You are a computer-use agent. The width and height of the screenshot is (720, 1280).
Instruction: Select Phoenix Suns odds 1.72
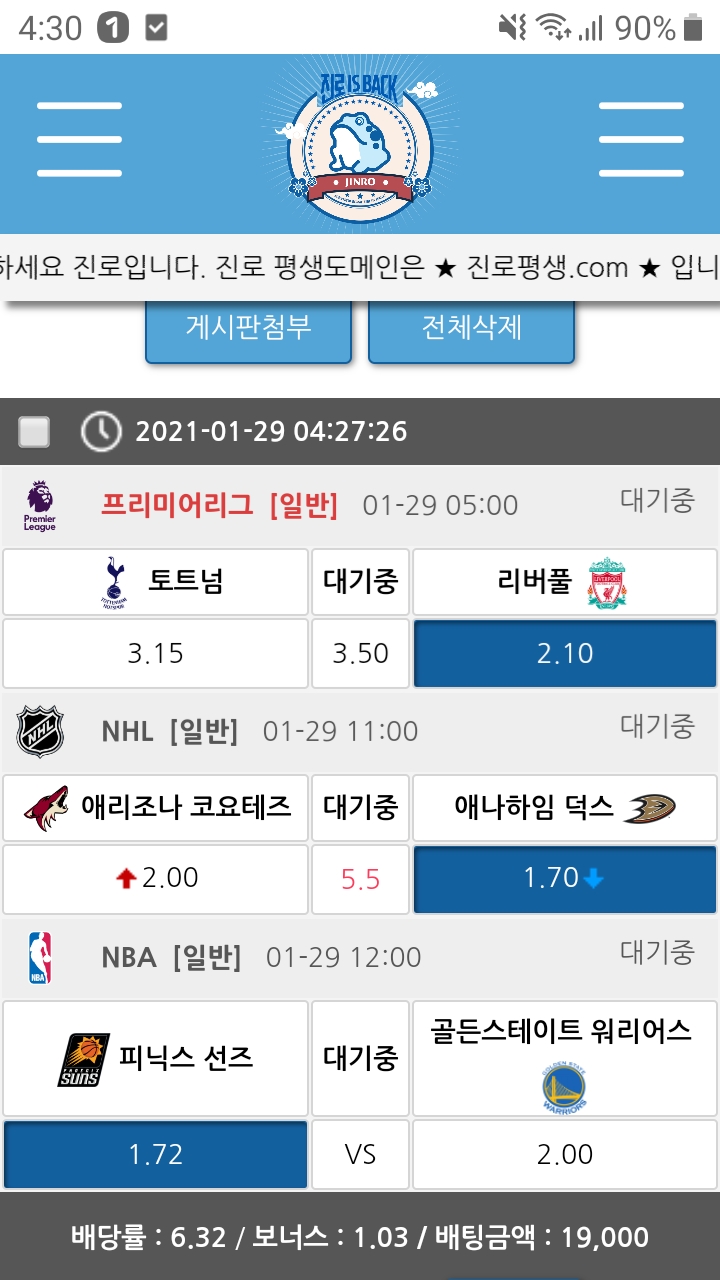pos(155,1154)
